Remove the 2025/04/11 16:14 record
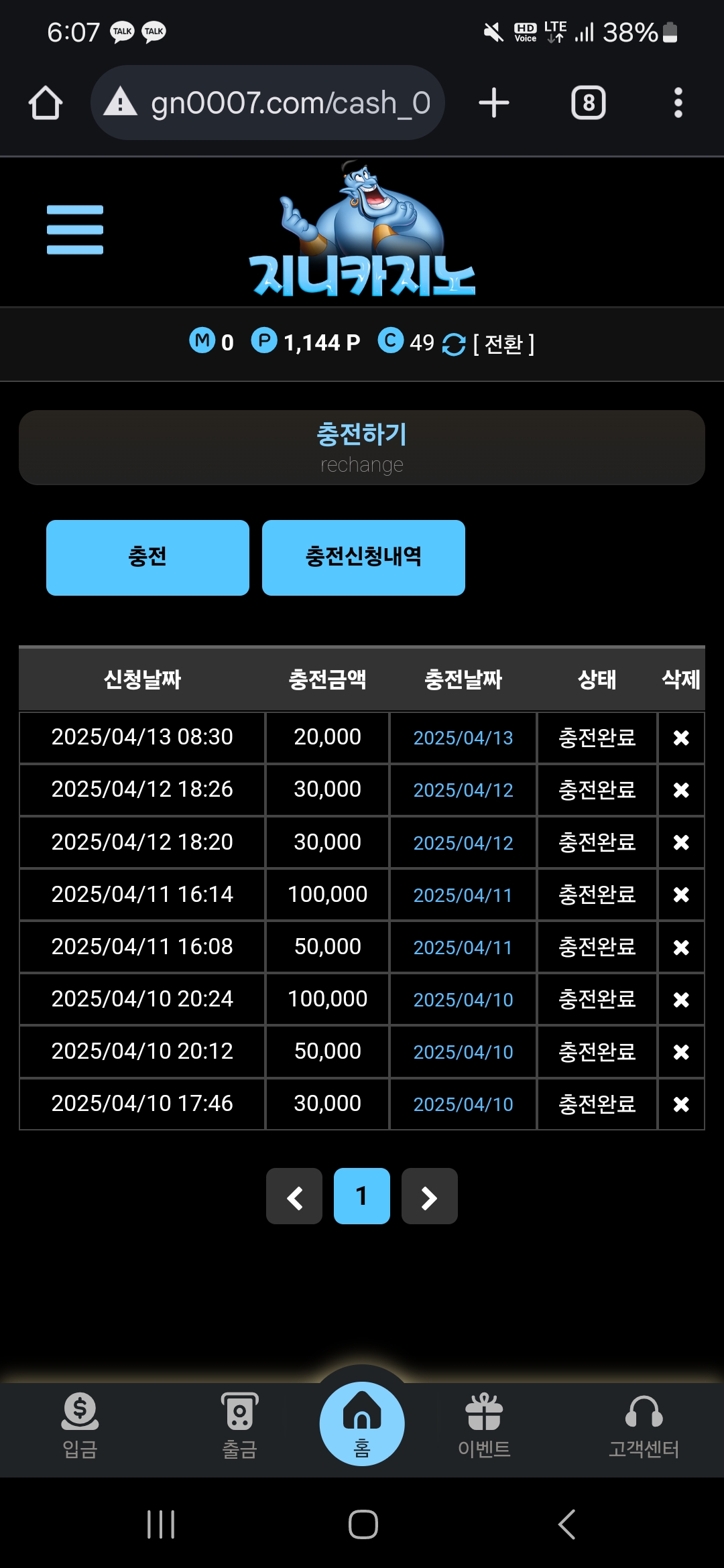Screen dimensions: 724x1568 (681, 895)
